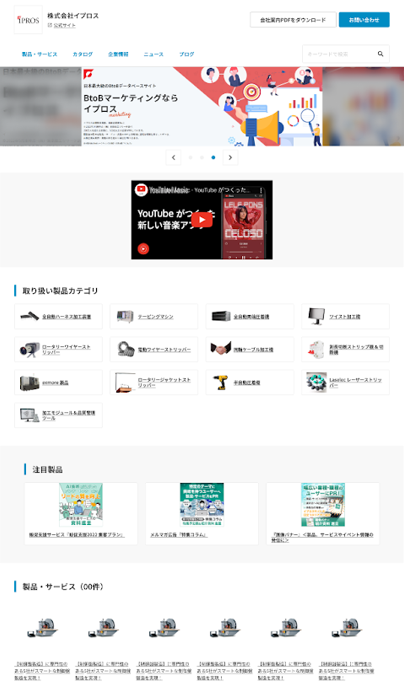Switch to the 製品・サービス tab

[39, 54]
